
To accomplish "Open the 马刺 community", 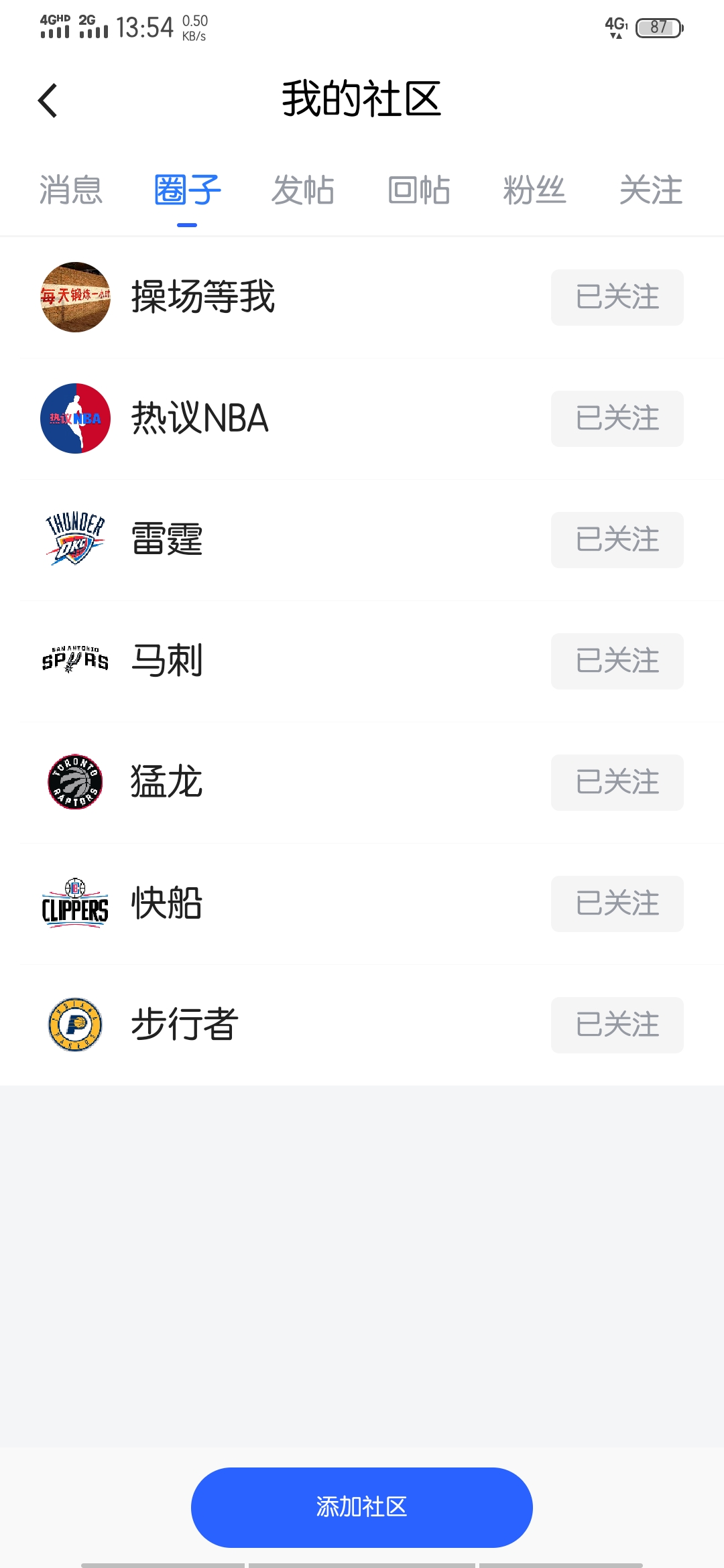I will pos(167,661).
